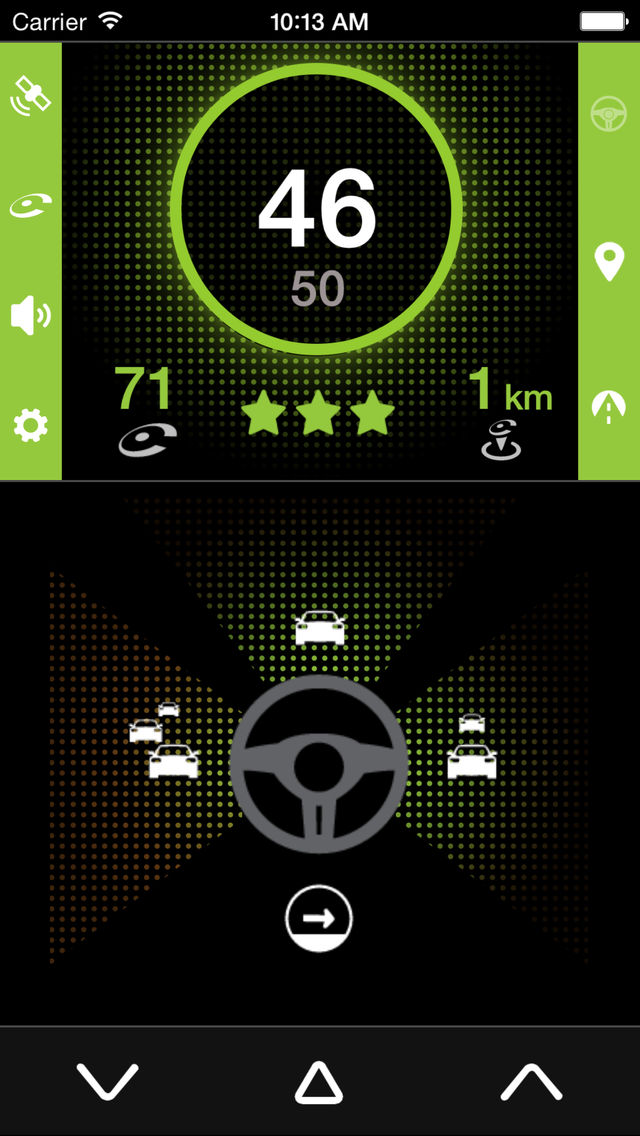Tap the up chevron at bottom
The height and width of the screenshot is (1136, 640).
coord(531,1082)
